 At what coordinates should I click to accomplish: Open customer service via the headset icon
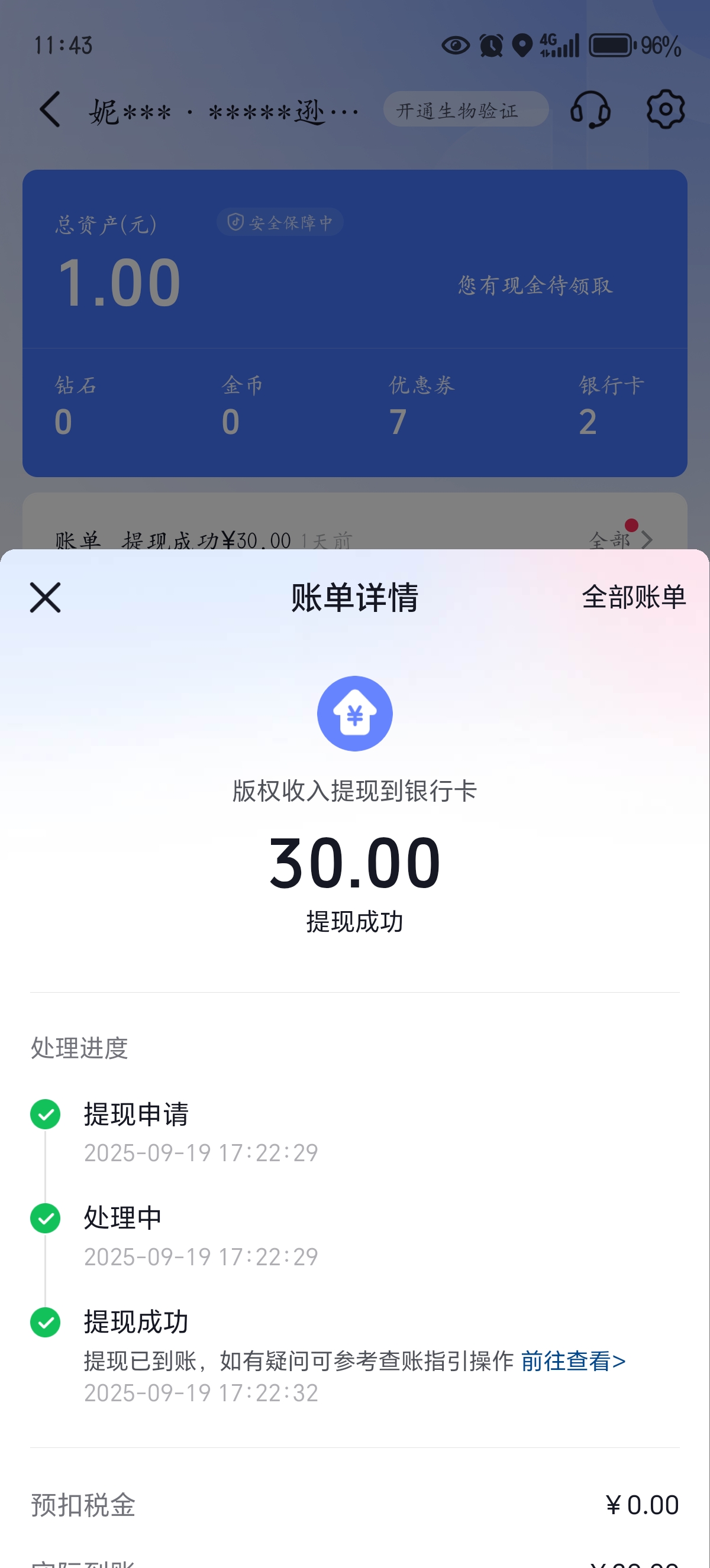[x=591, y=109]
